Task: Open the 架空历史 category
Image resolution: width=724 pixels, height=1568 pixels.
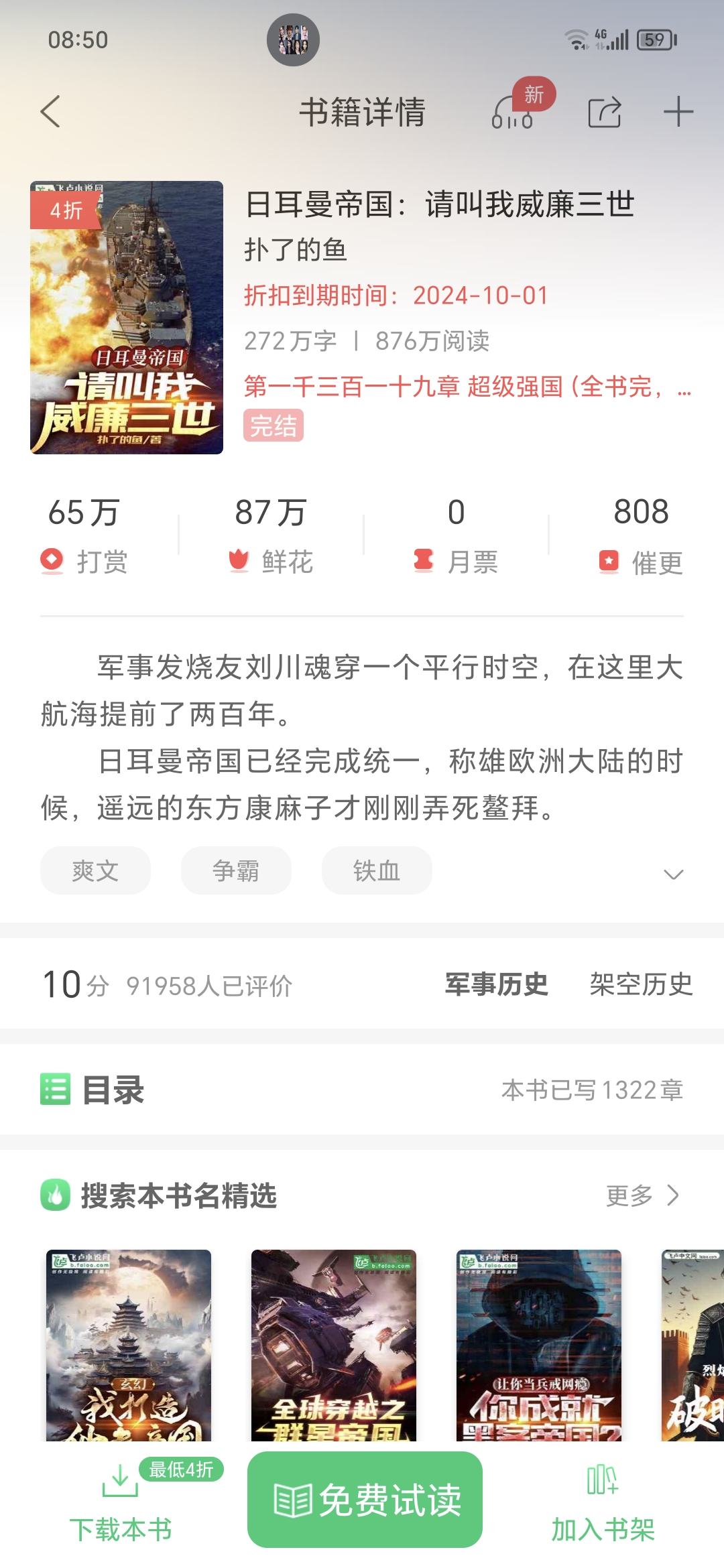Action: 641,984
